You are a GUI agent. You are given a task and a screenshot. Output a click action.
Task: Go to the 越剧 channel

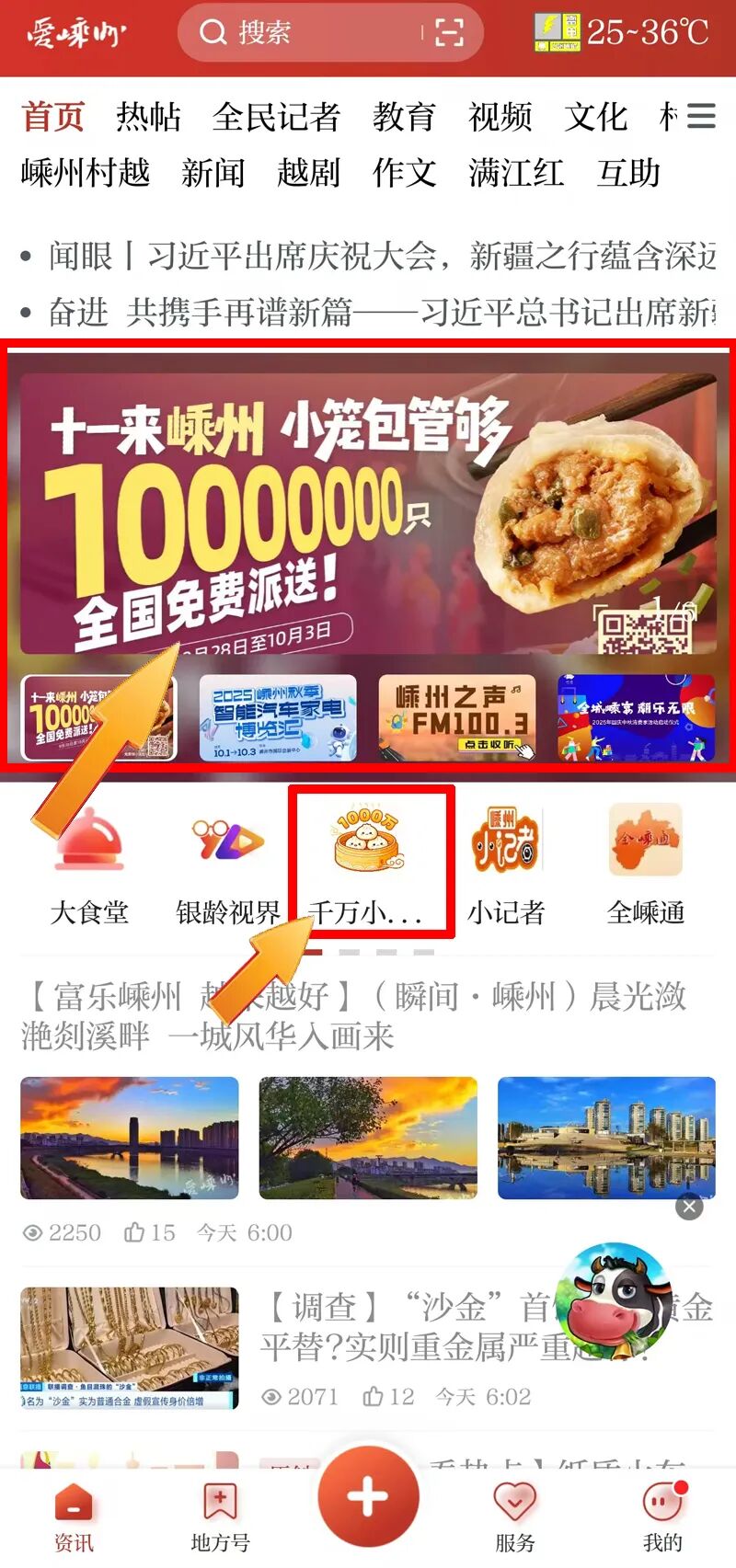308,173
